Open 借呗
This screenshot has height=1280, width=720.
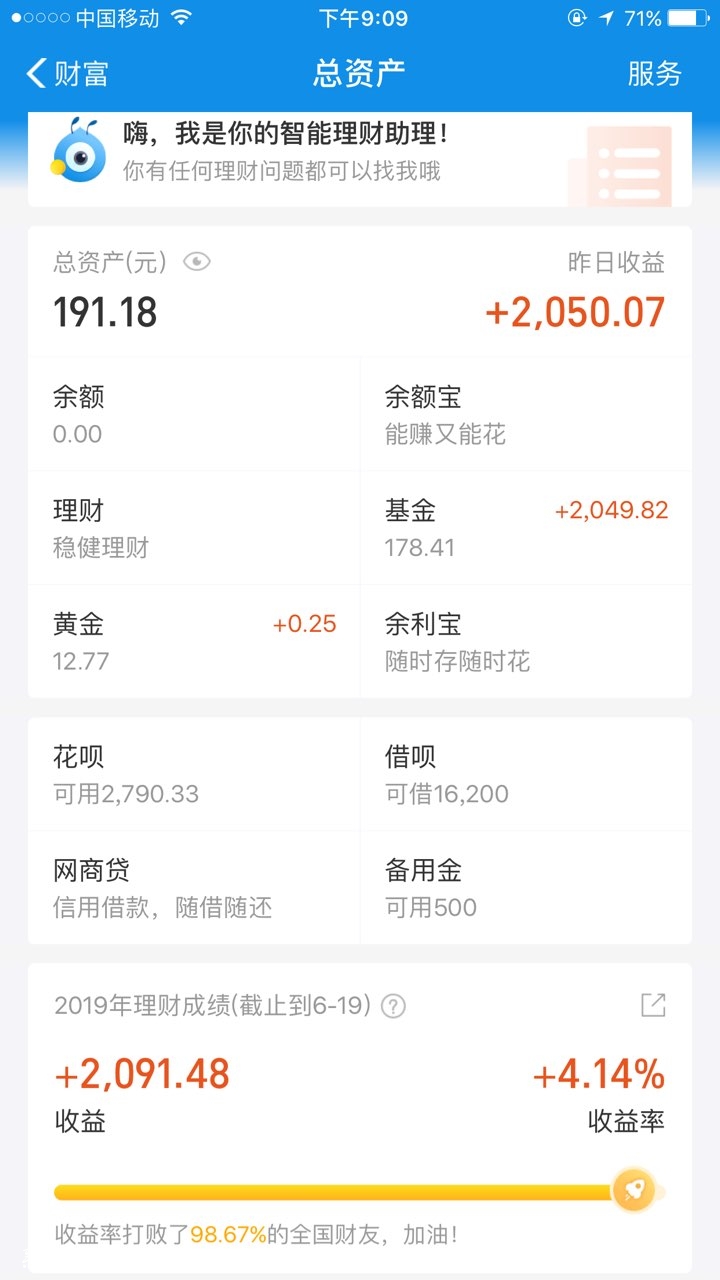pos(525,774)
